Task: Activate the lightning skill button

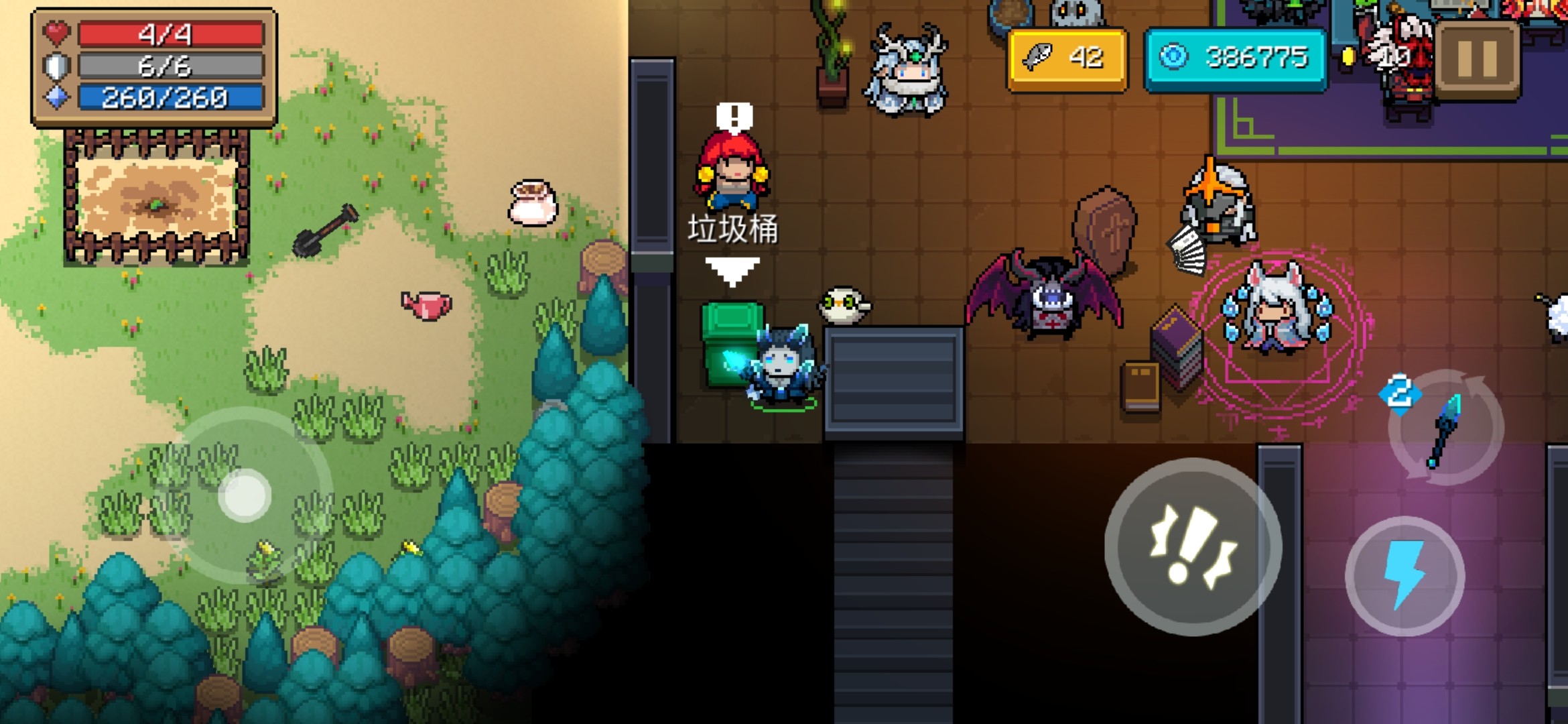Action: (1405, 577)
